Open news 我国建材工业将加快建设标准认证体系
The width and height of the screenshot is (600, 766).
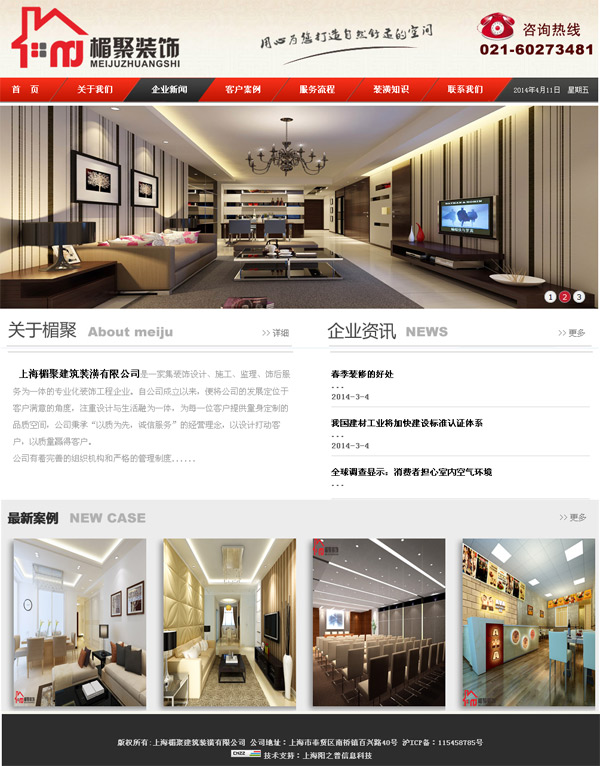pos(406,423)
